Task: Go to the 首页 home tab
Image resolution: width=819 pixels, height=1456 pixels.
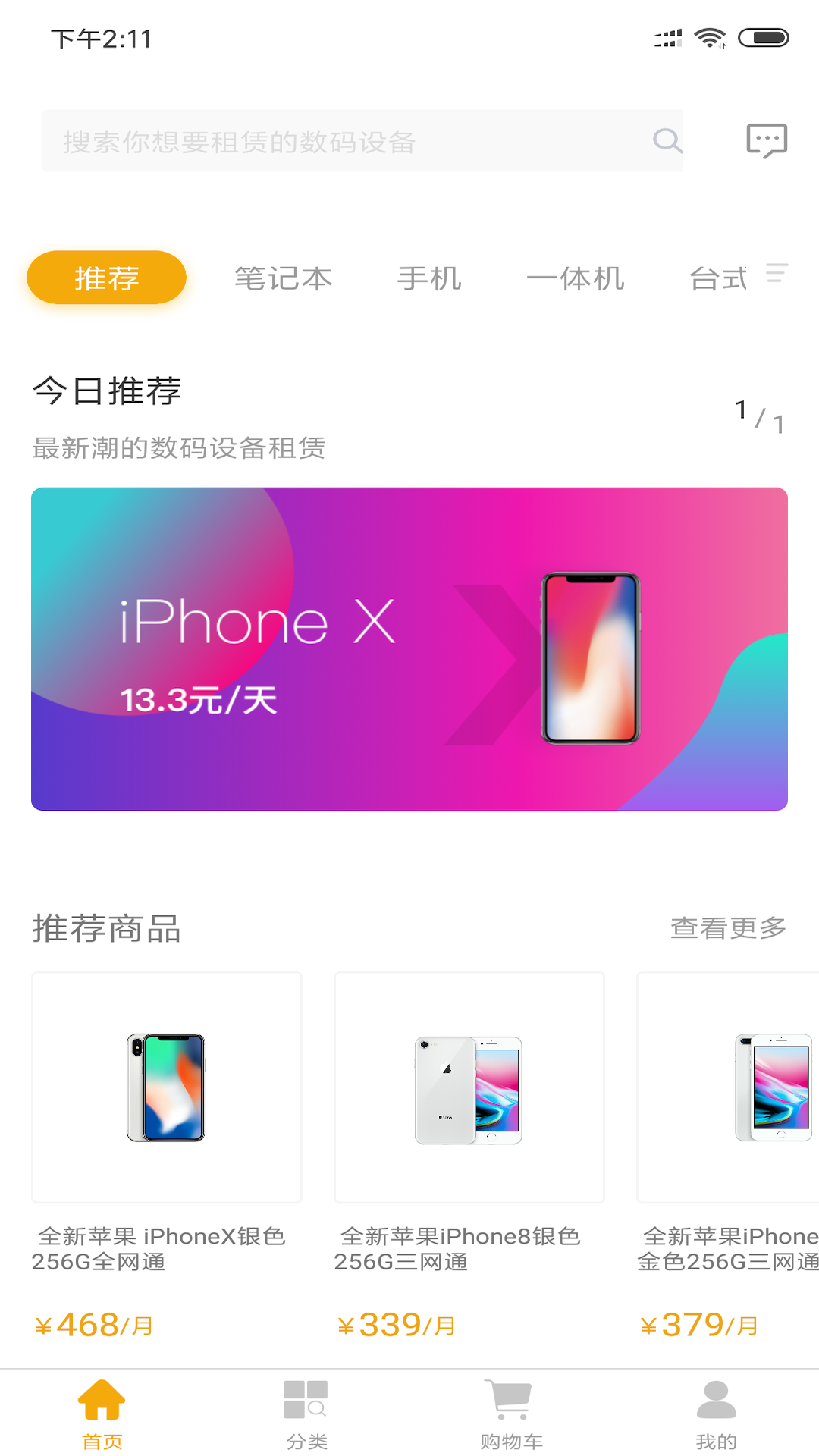Action: [x=102, y=1412]
